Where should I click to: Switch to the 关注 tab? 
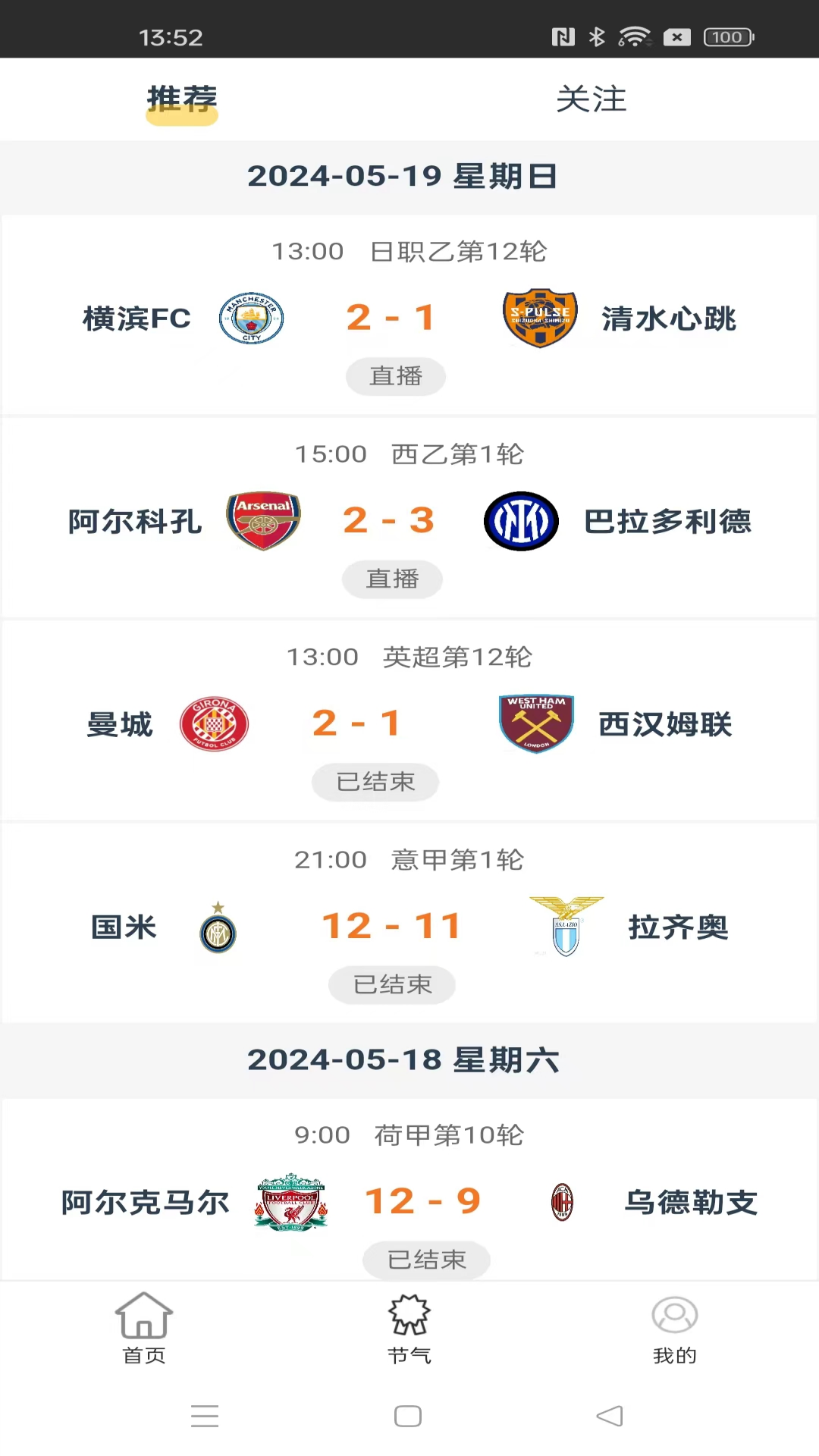591,99
